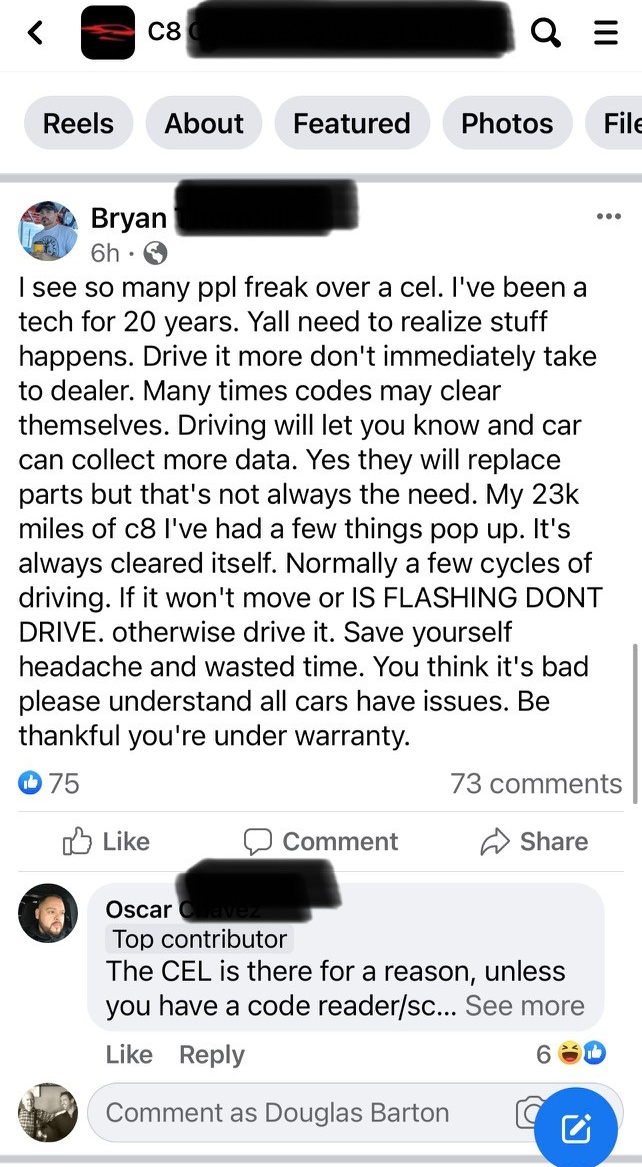Select the Featured tab

[x=352, y=123]
